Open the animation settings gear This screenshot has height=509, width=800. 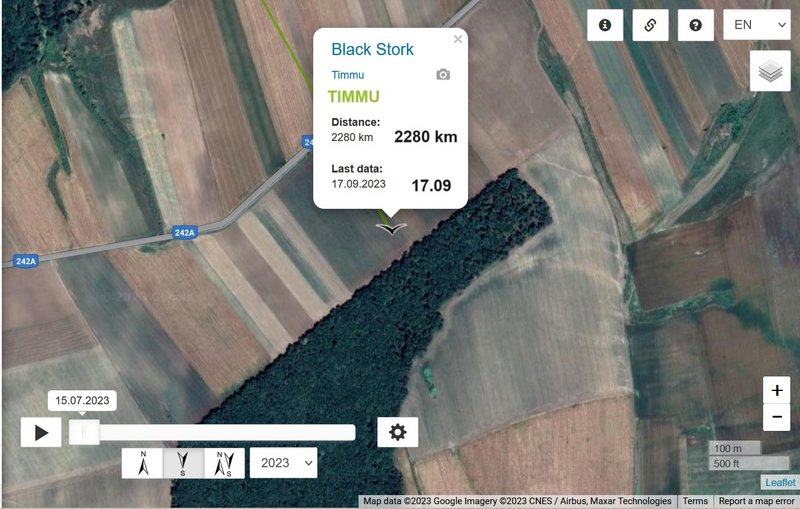[x=398, y=432]
